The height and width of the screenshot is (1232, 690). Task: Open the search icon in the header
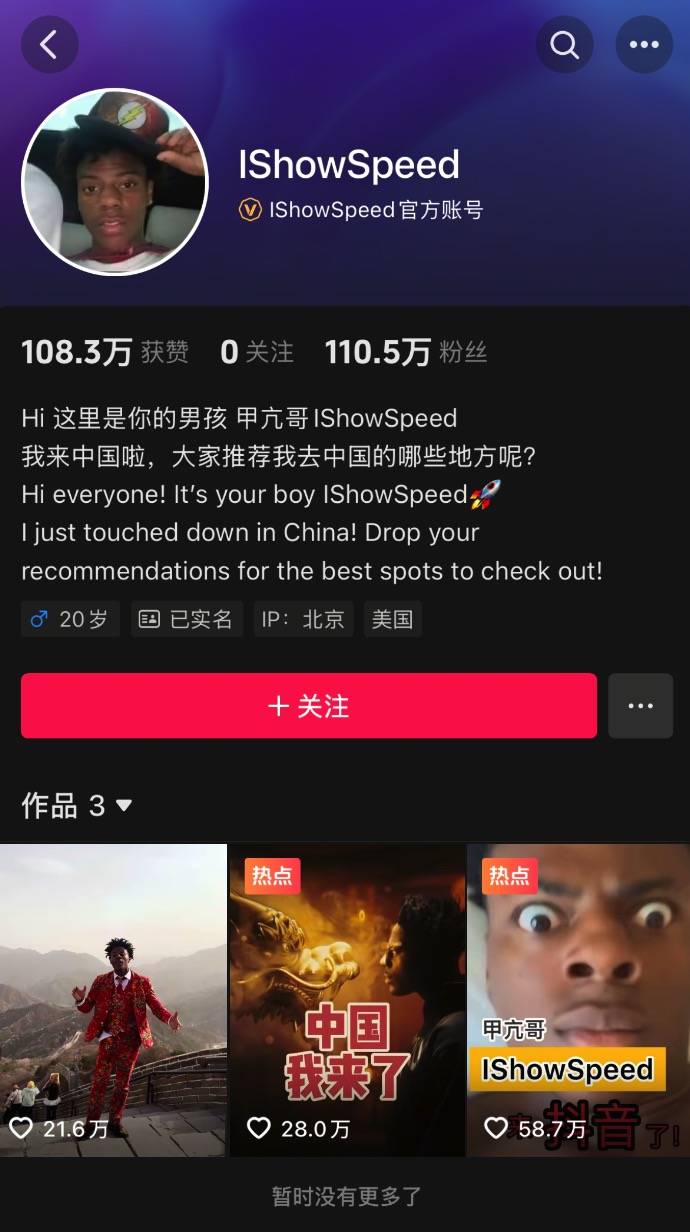pos(565,45)
